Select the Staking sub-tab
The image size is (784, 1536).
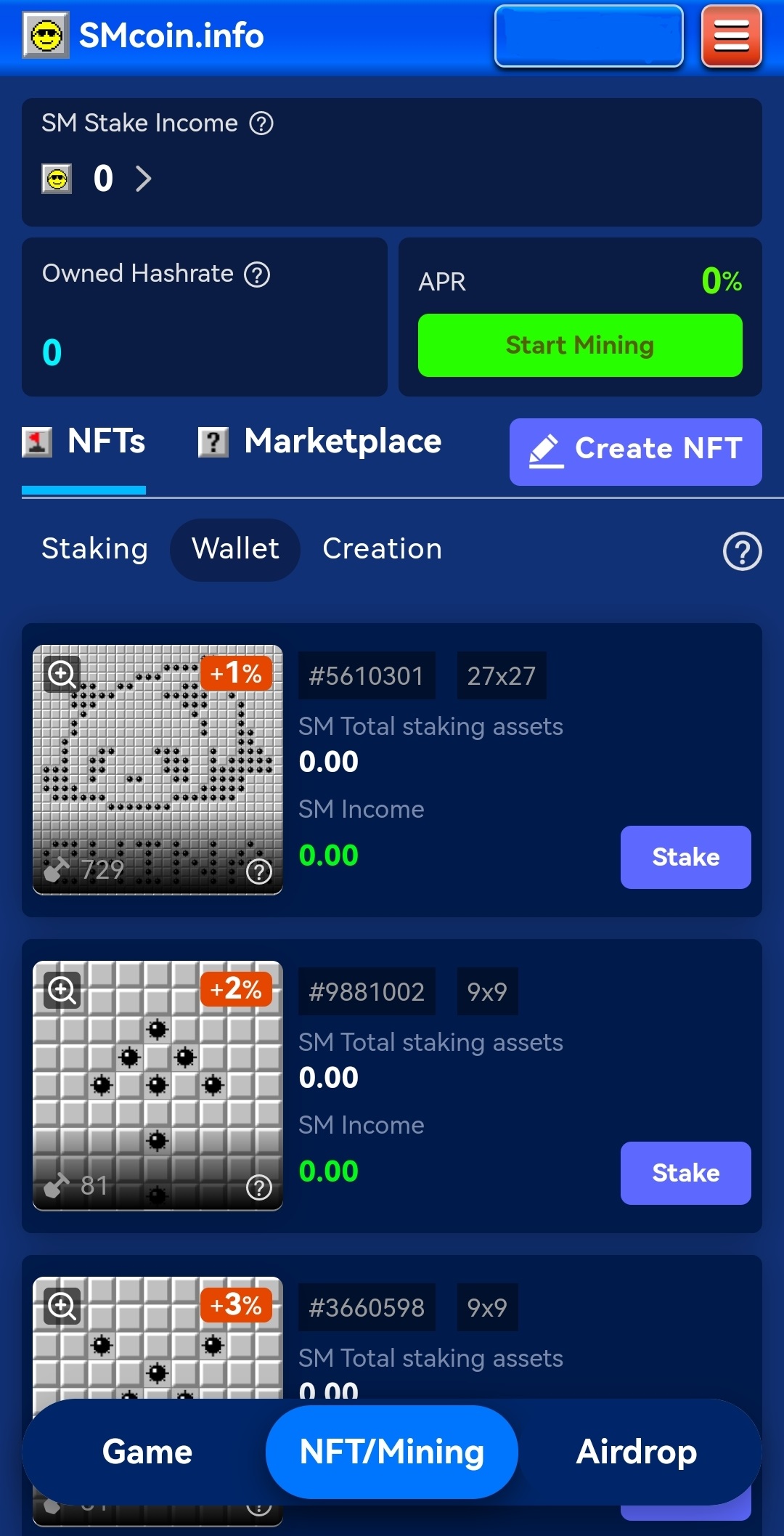[94, 549]
